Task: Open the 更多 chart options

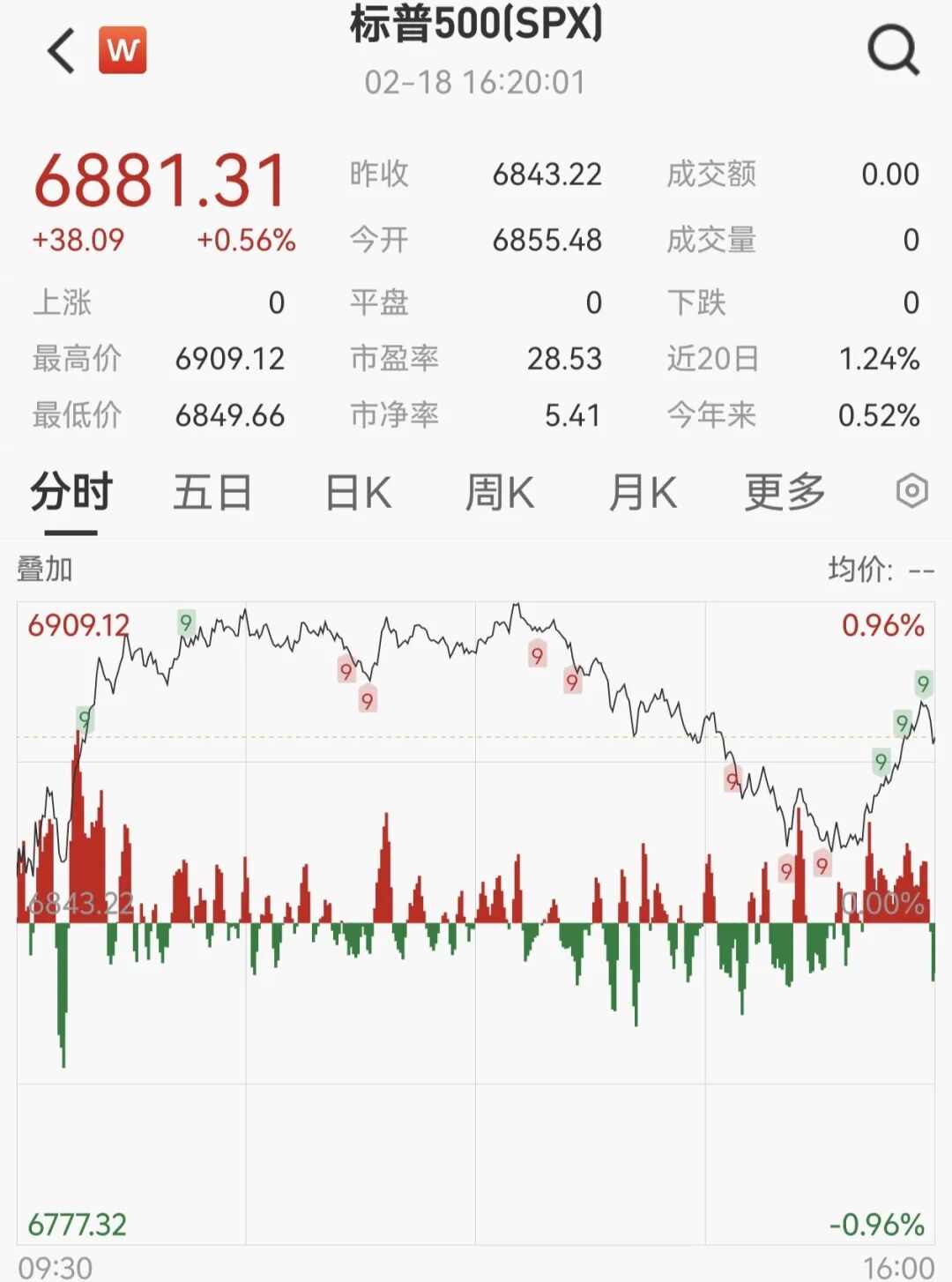Action: pos(785,492)
